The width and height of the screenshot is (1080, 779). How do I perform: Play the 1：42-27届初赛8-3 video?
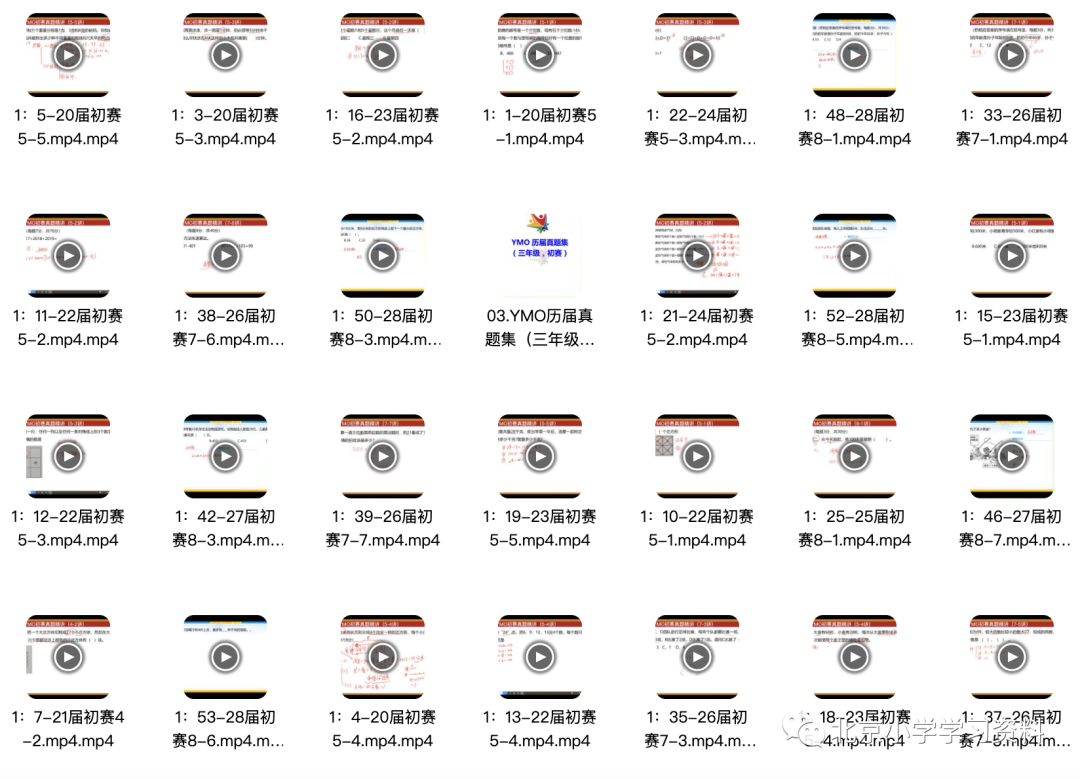225,457
